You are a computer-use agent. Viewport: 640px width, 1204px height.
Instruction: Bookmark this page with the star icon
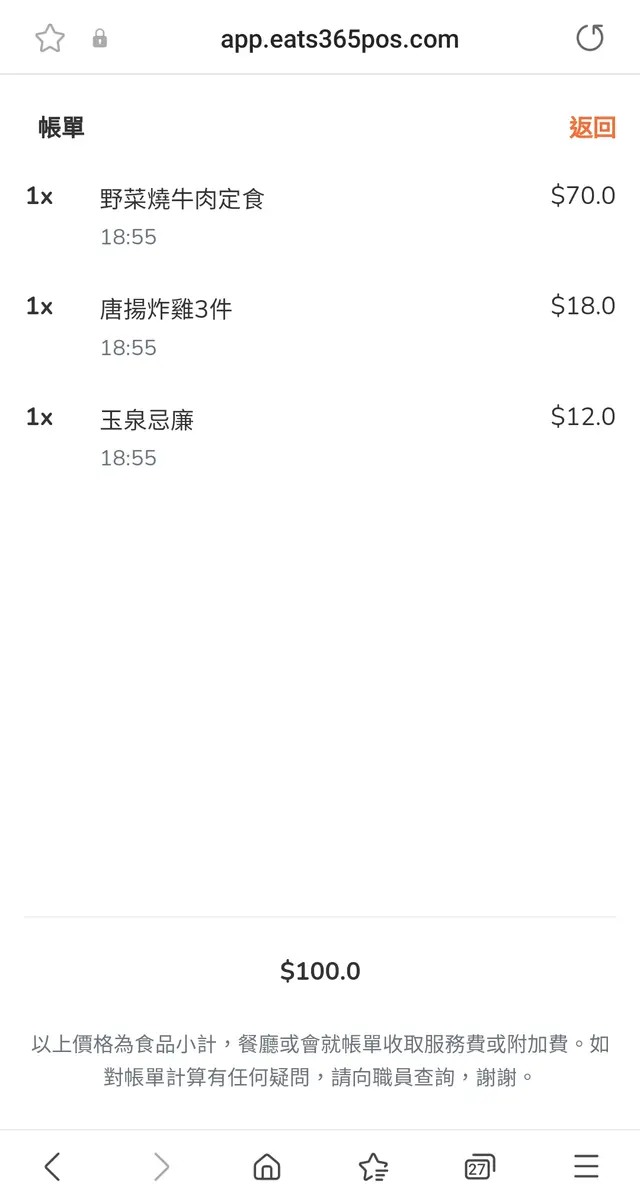click(50, 39)
